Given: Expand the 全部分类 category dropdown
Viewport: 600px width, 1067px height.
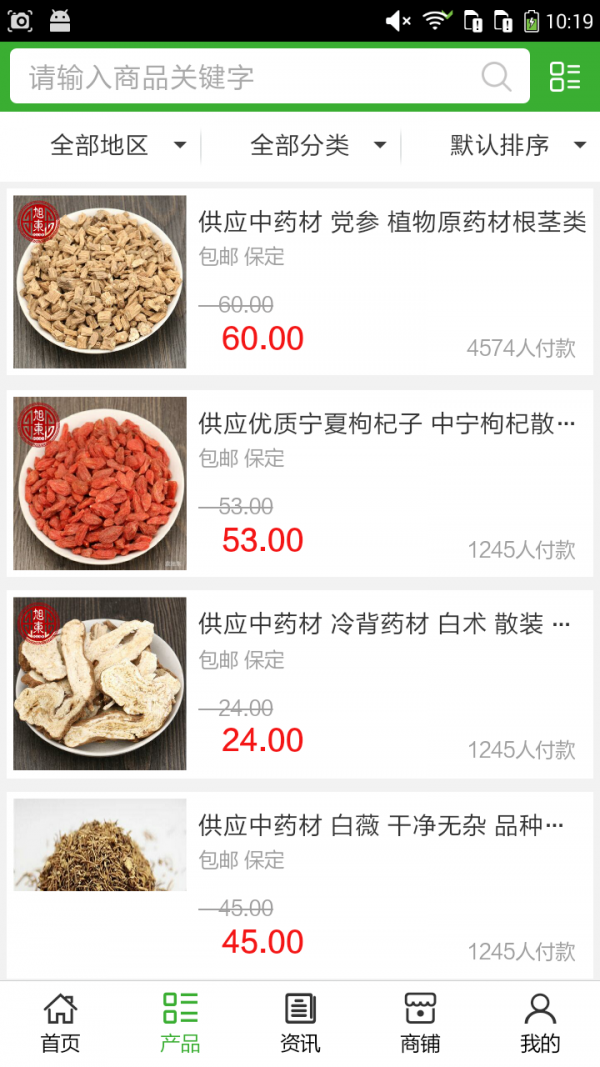Looking at the screenshot, I should [318, 146].
